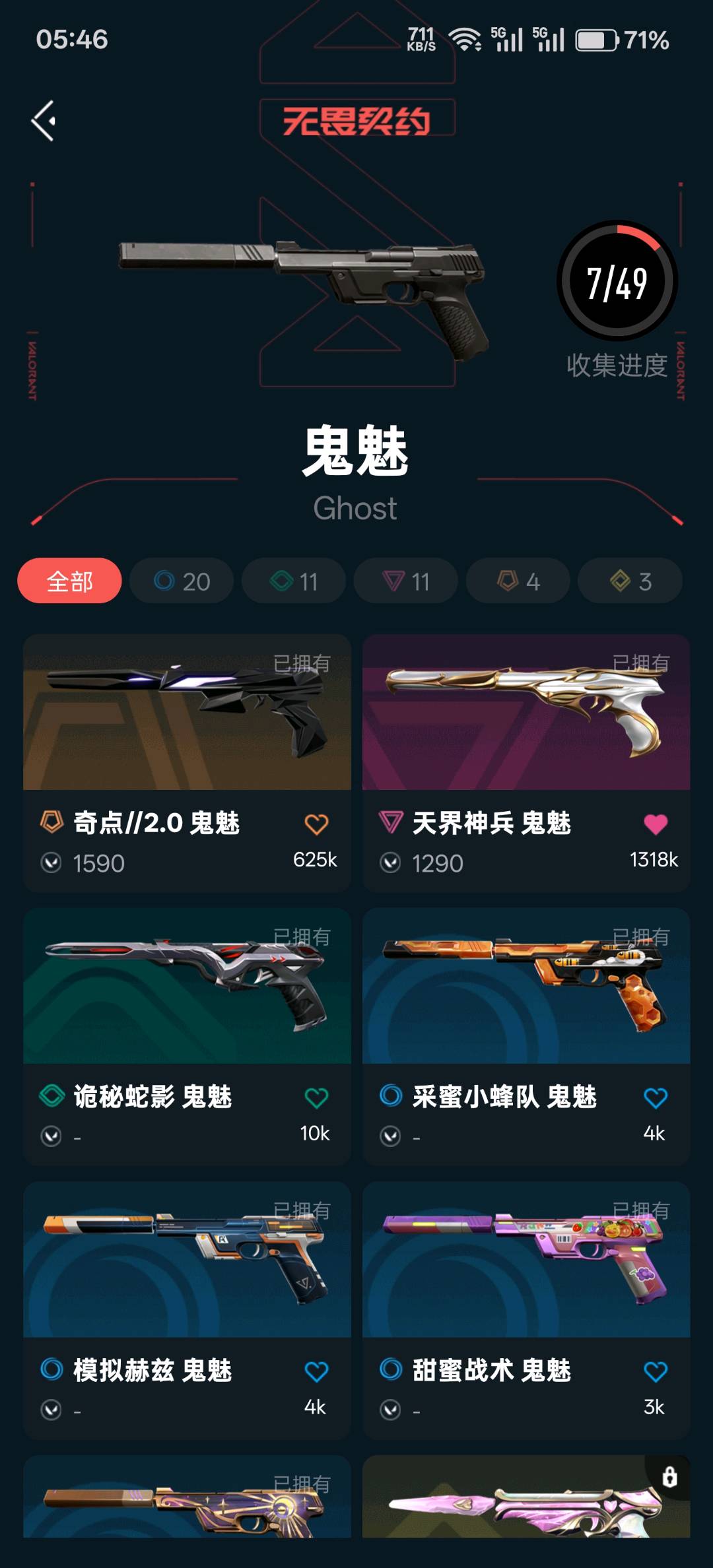Open the 甜蜜战术 鬼魅 skin card
The image size is (713, 1568).
coord(526,1311)
